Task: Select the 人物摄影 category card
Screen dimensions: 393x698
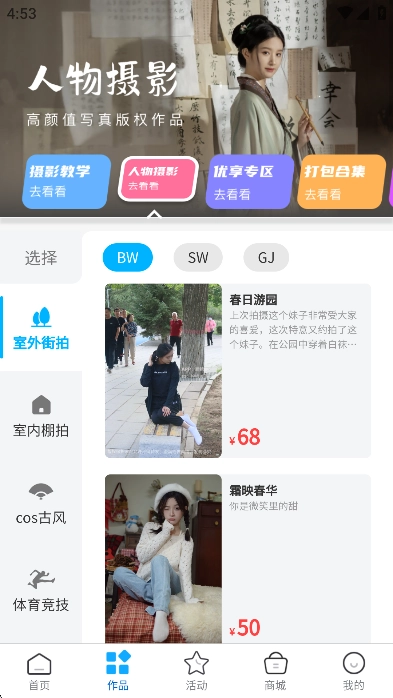Action: (158, 179)
